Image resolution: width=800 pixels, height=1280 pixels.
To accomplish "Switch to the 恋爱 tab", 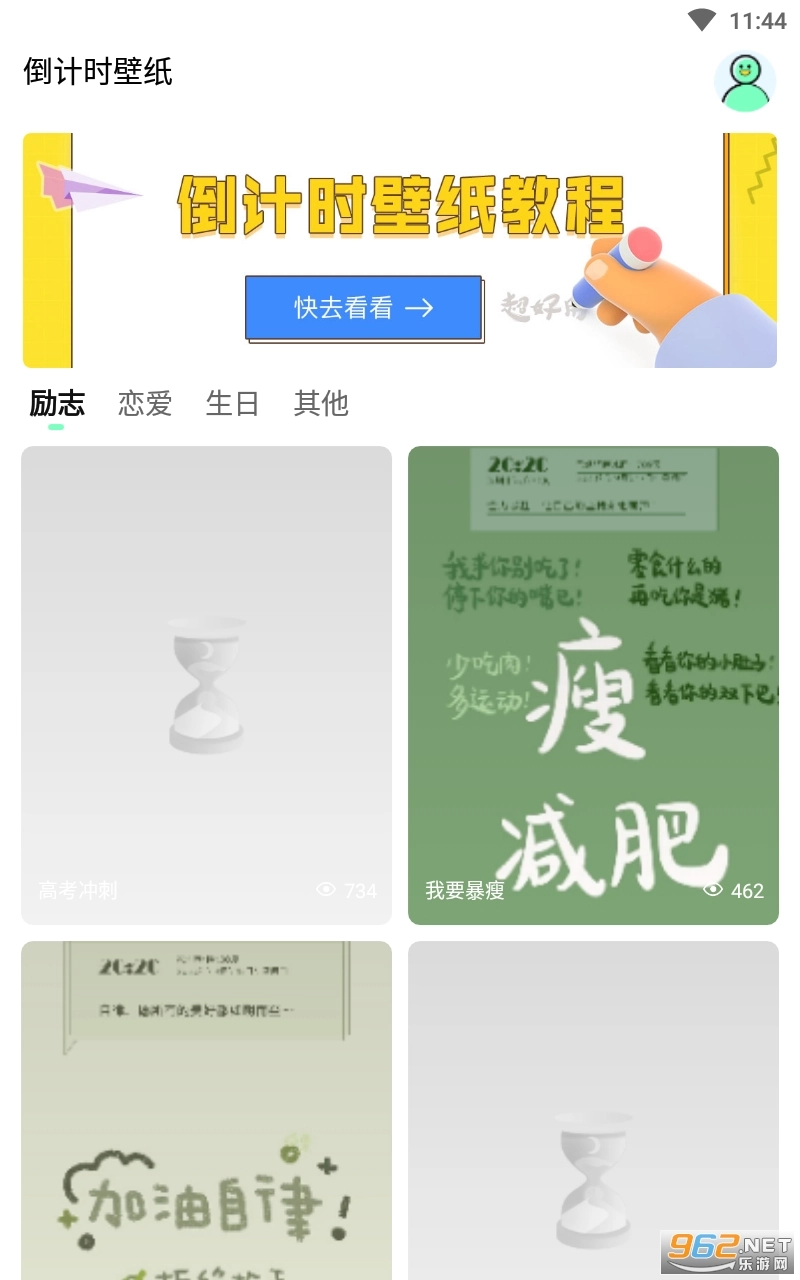I will pyautogui.click(x=144, y=404).
